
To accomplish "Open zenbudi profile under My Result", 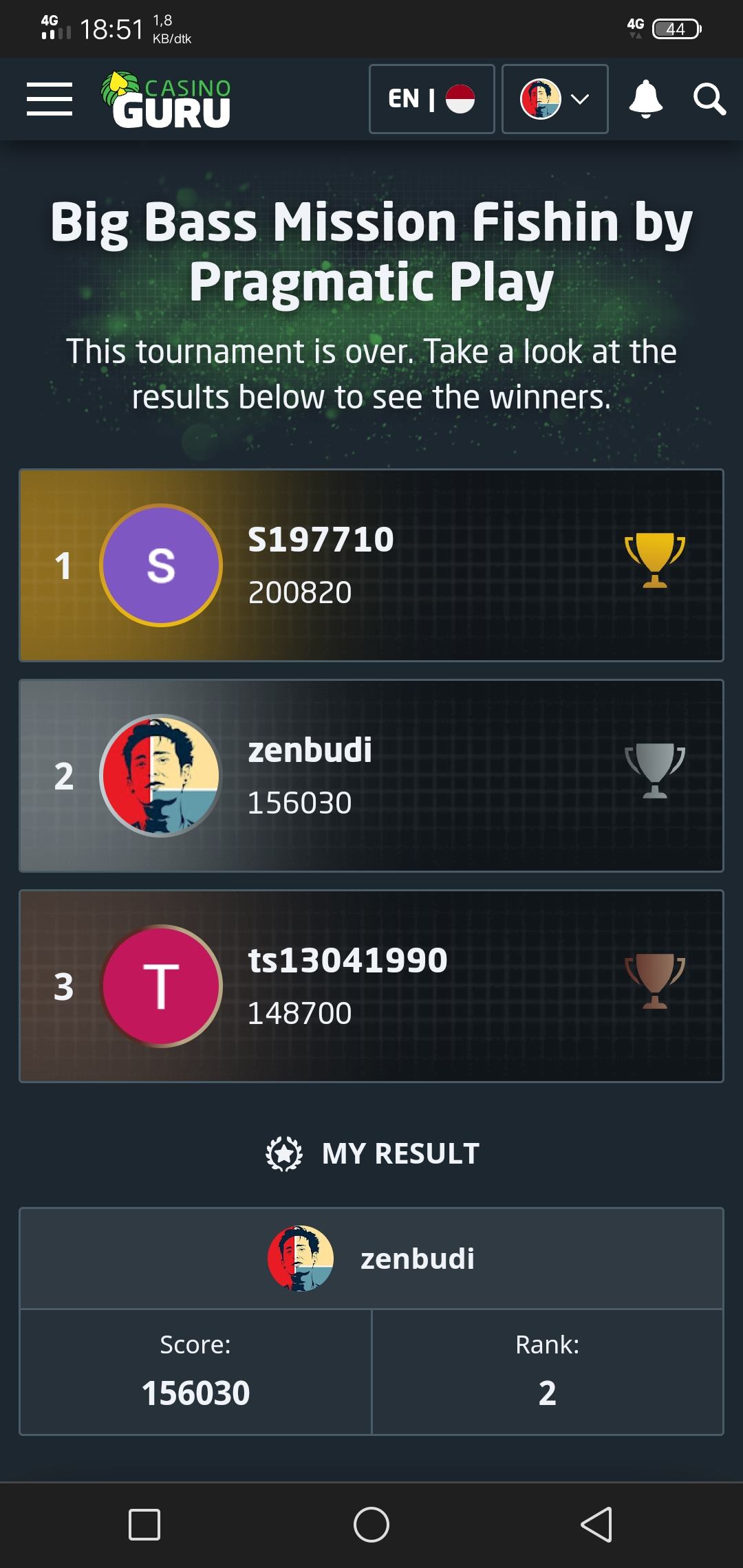I will 371,1259.
